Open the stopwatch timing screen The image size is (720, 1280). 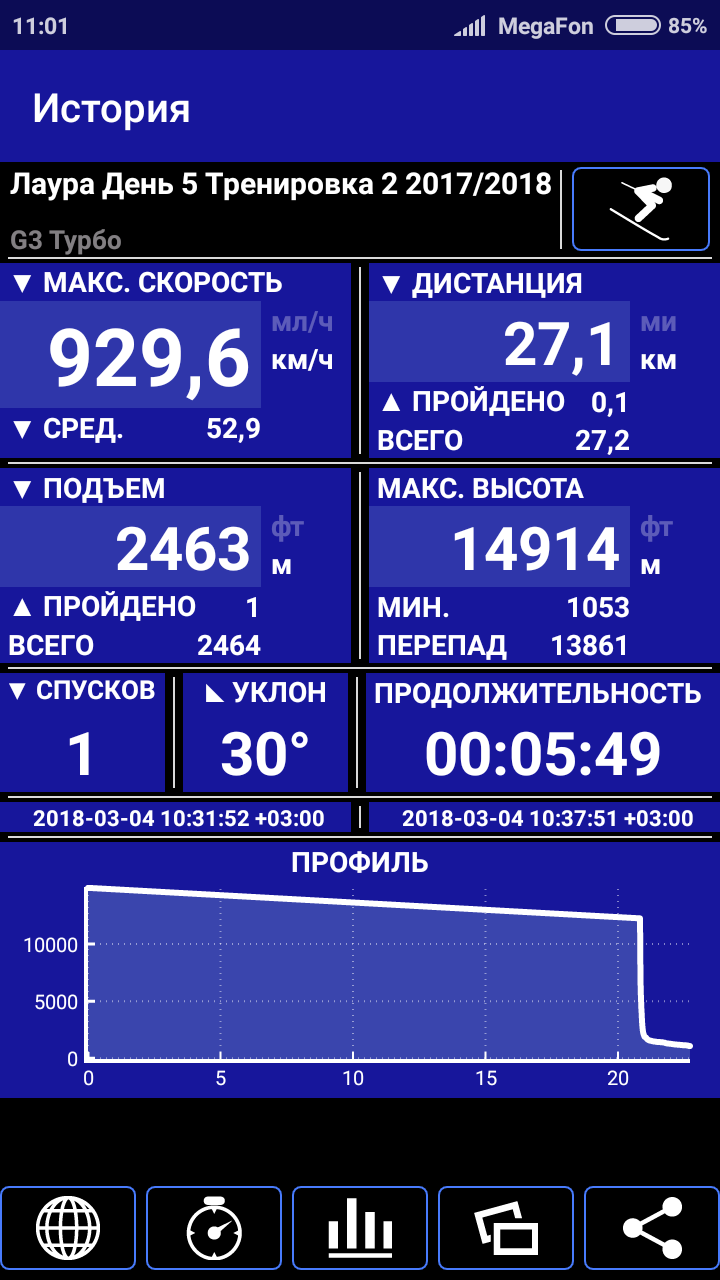click(x=214, y=1229)
